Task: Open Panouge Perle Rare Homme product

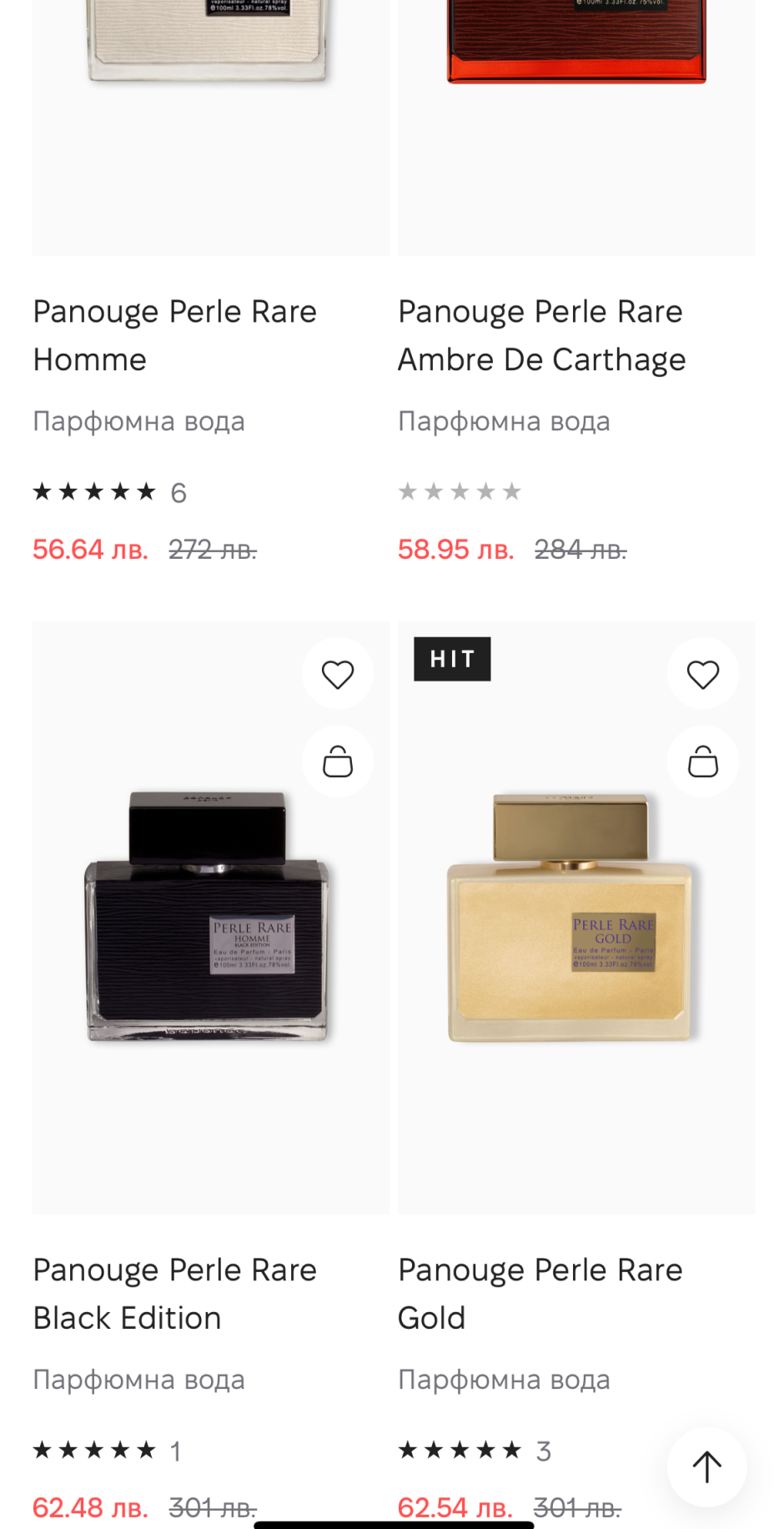Action: click(x=174, y=335)
